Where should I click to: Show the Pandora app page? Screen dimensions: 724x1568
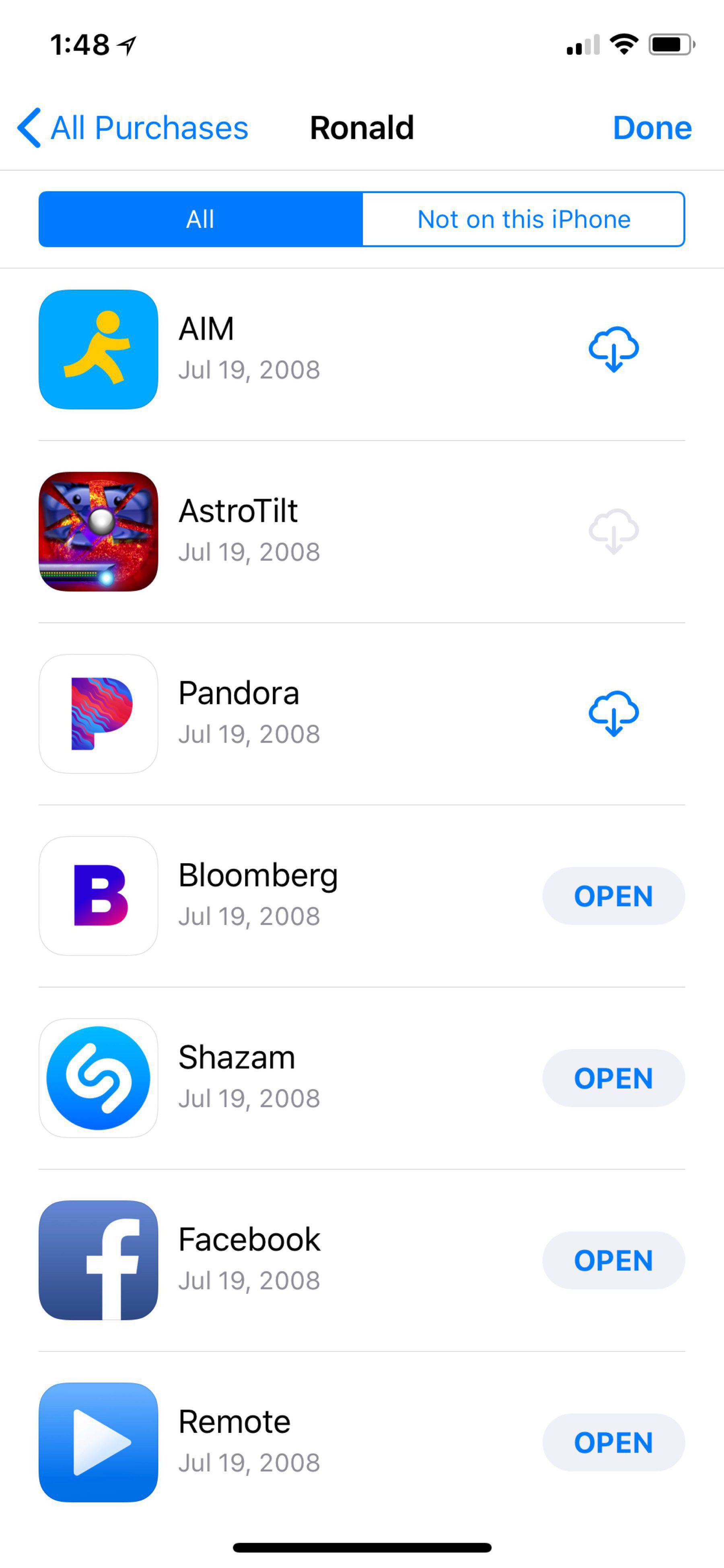pos(249,713)
